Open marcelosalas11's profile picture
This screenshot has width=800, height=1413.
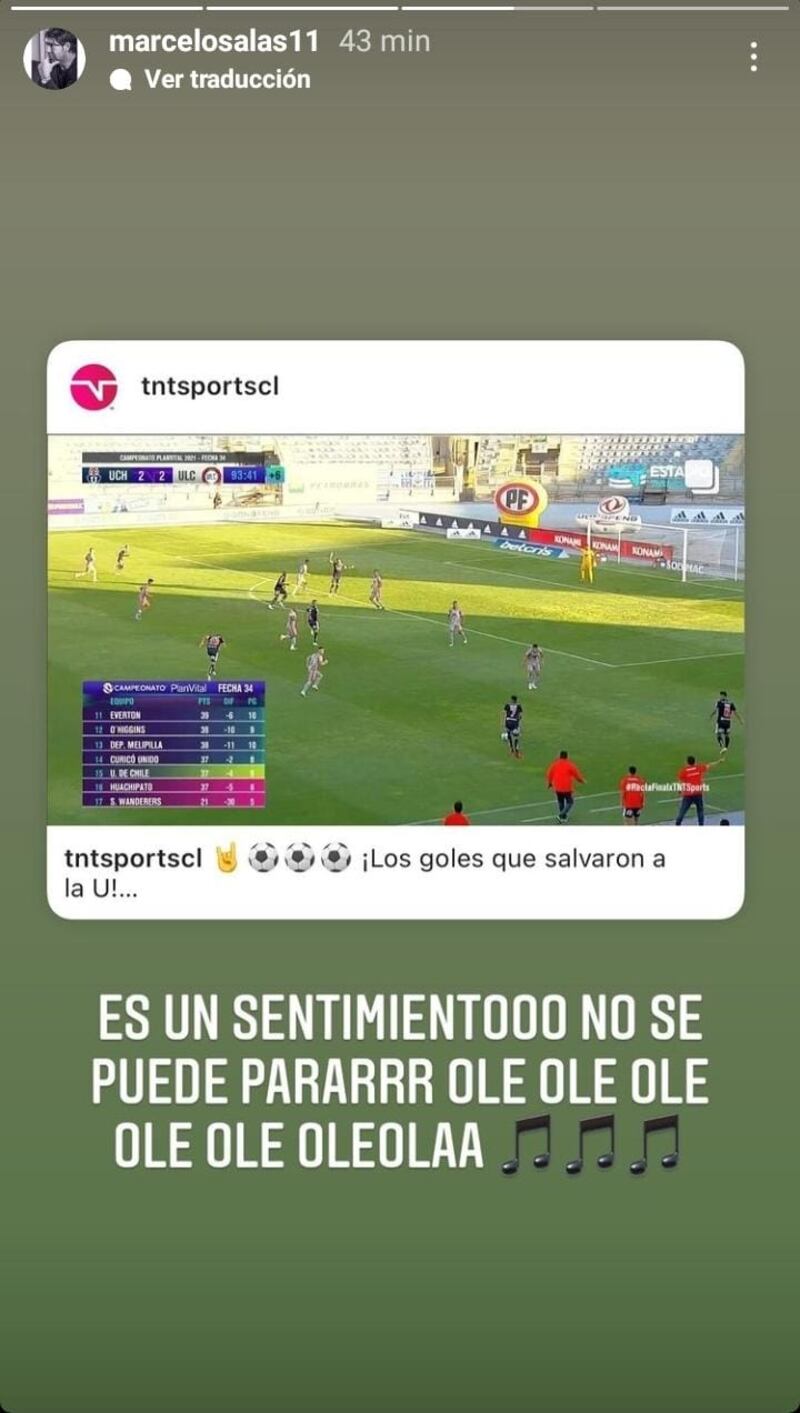[x=54, y=59]
